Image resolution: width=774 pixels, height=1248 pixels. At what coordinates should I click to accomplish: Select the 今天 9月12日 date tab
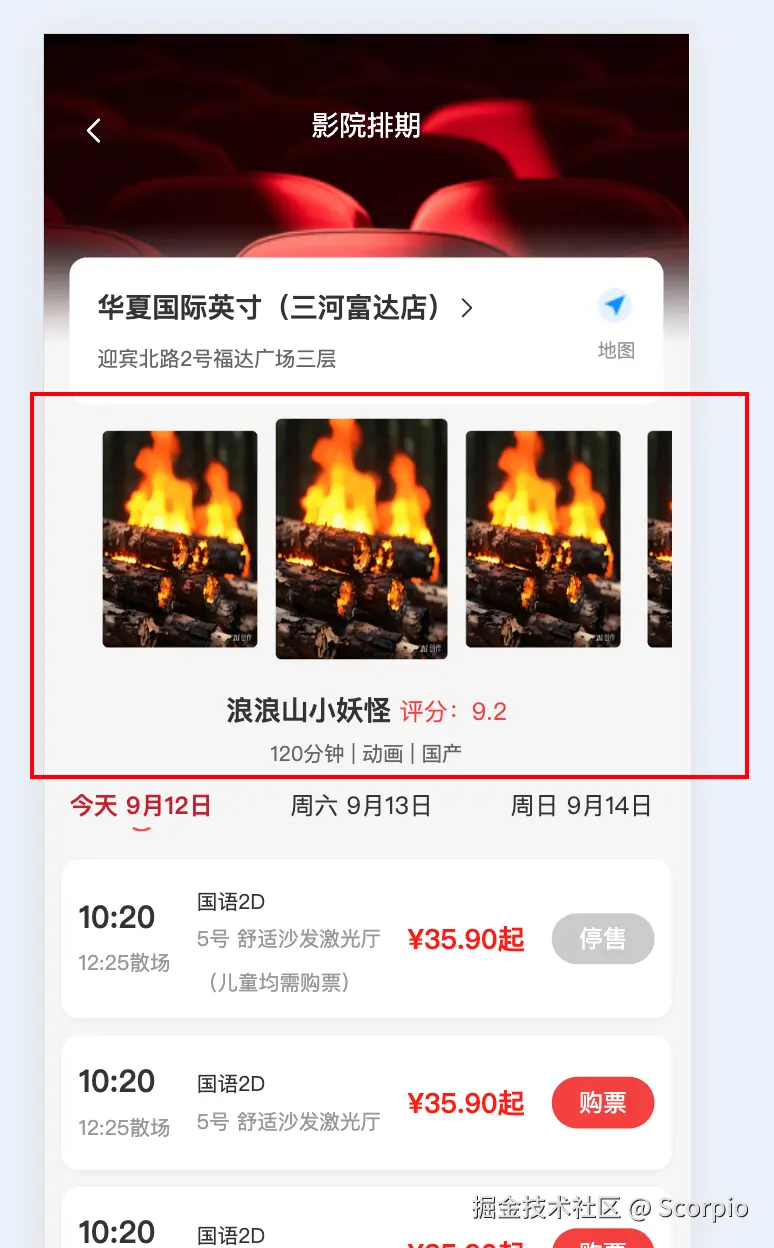click(x=140, y=806)
